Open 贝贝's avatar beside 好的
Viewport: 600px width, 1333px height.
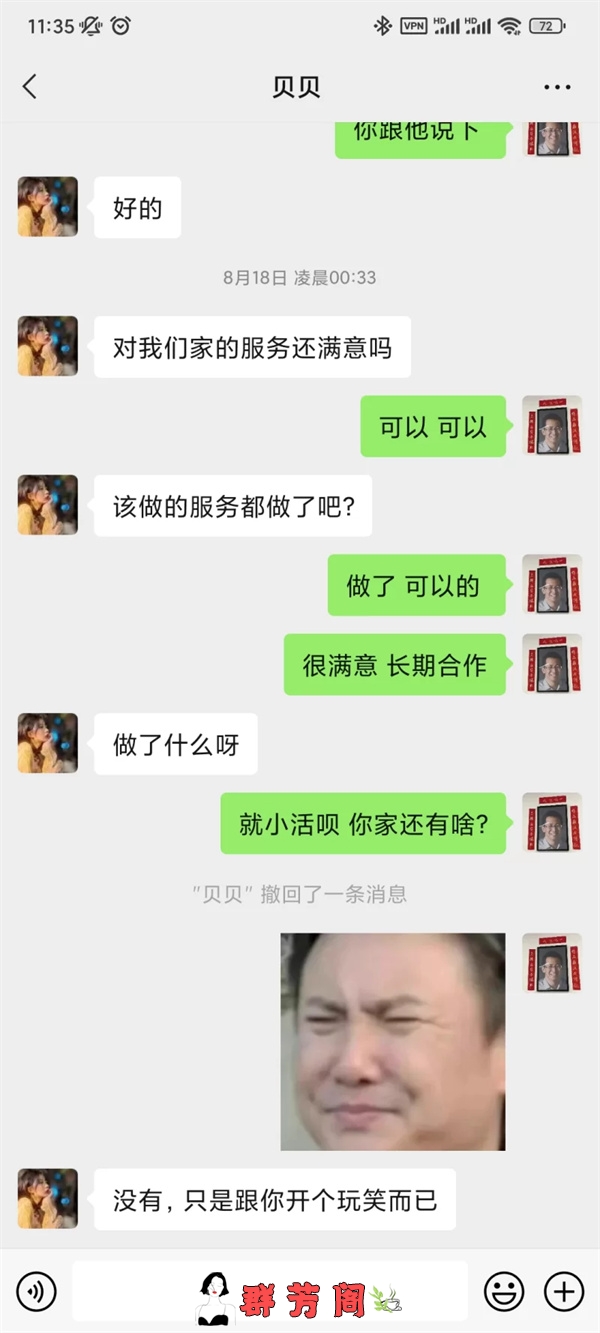click(47, 207)
